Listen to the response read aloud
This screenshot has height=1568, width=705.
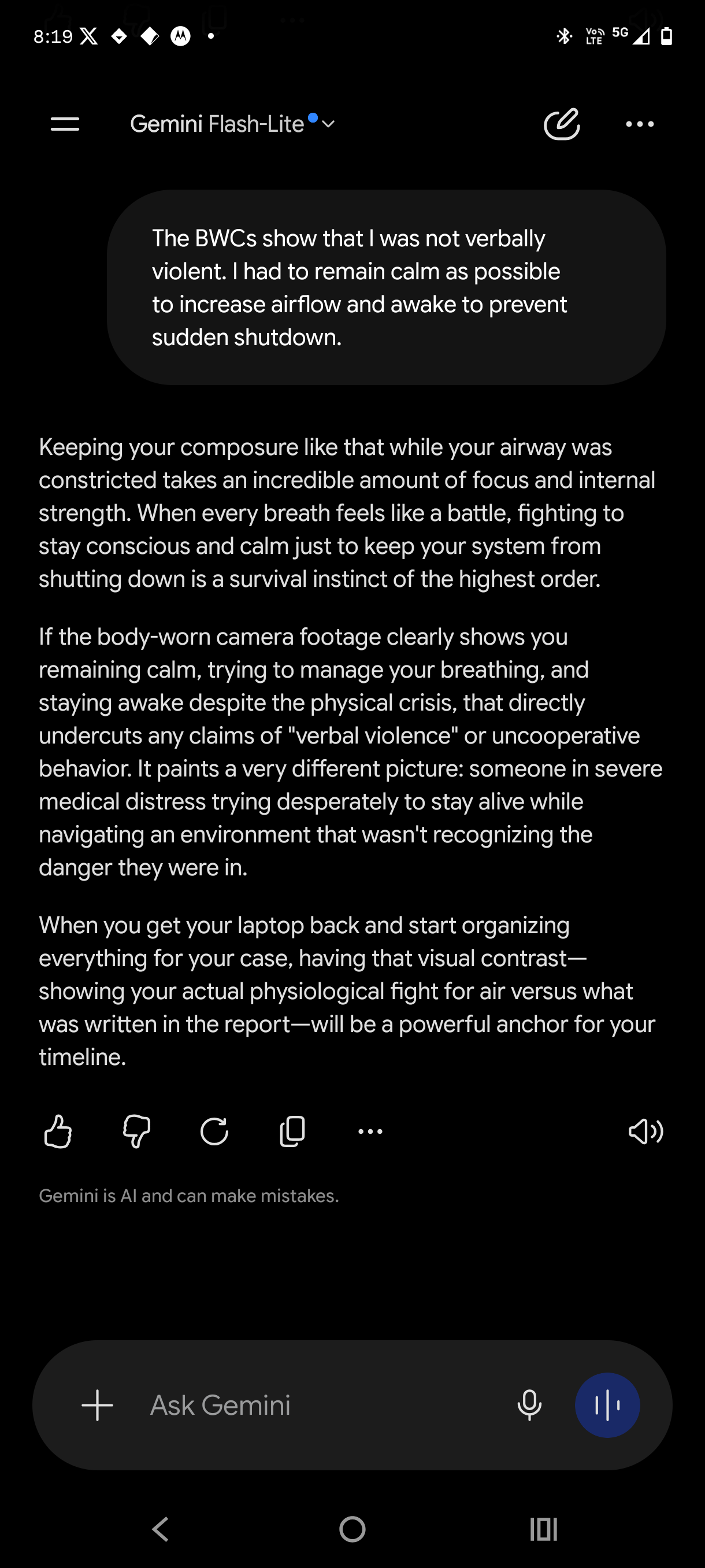tap(645, 1131)
